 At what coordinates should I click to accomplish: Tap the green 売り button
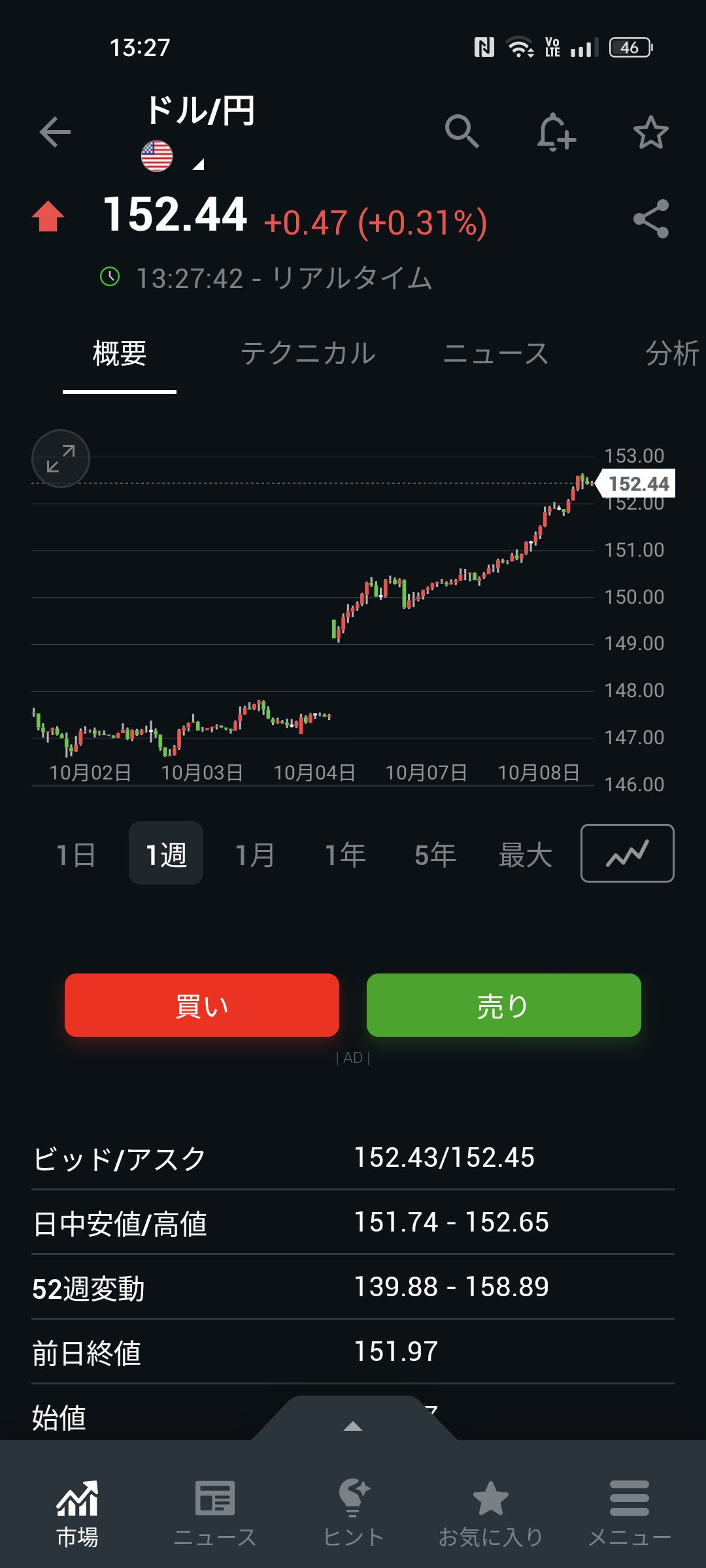click(503, 1005)
